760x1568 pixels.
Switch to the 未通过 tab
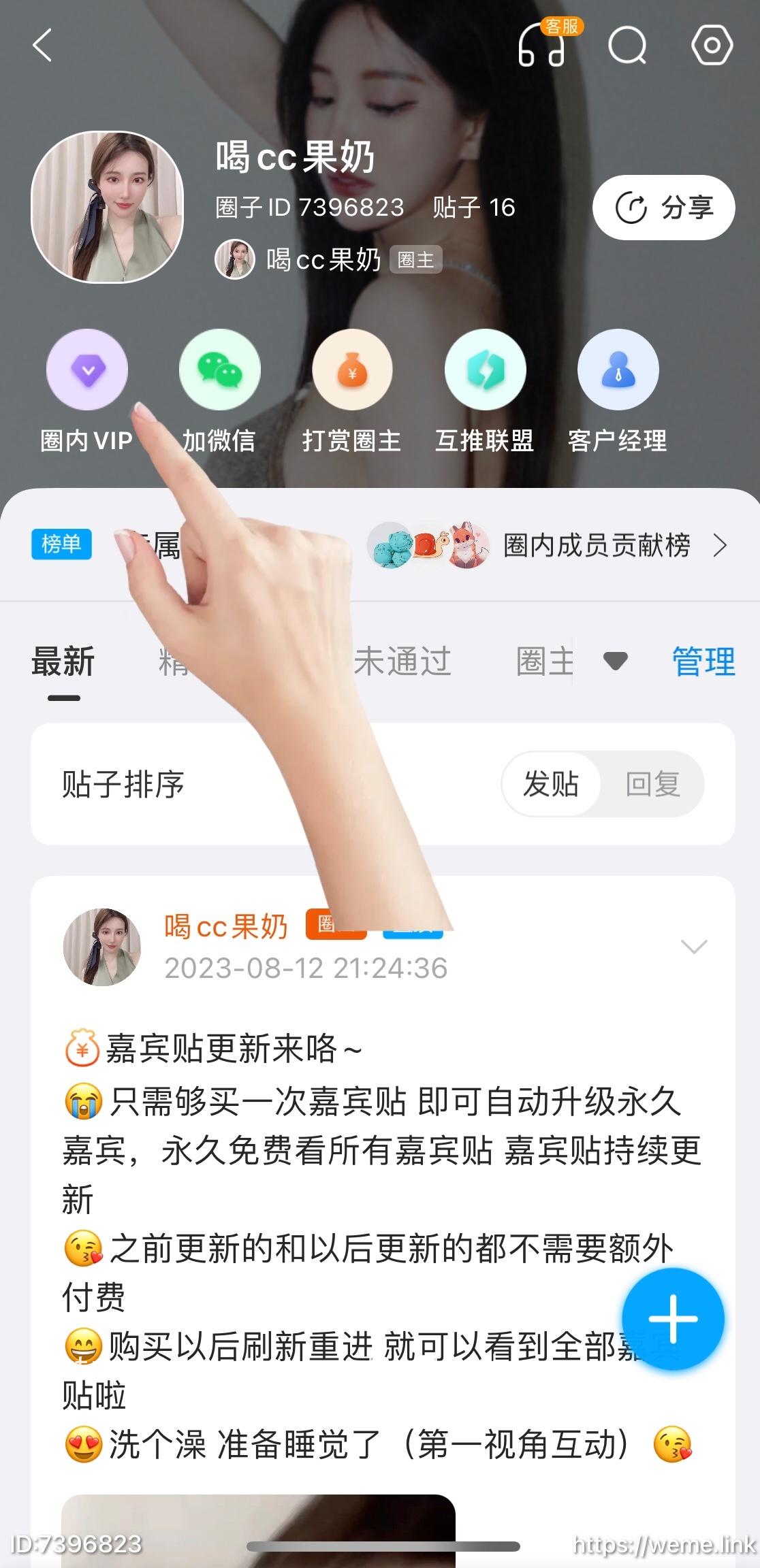tap(402, 662)
